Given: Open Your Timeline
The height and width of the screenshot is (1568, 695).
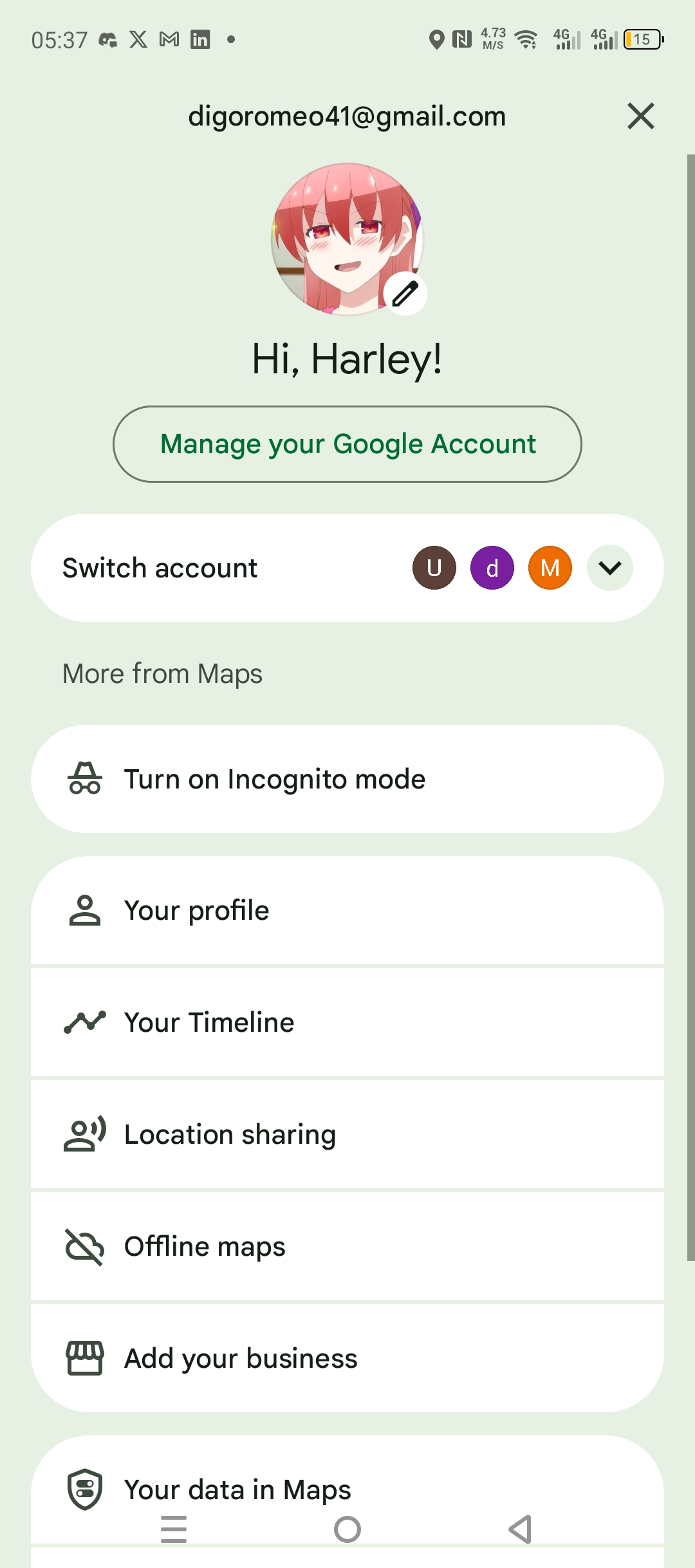Looking at the screenshot, I should [347, 1022].
